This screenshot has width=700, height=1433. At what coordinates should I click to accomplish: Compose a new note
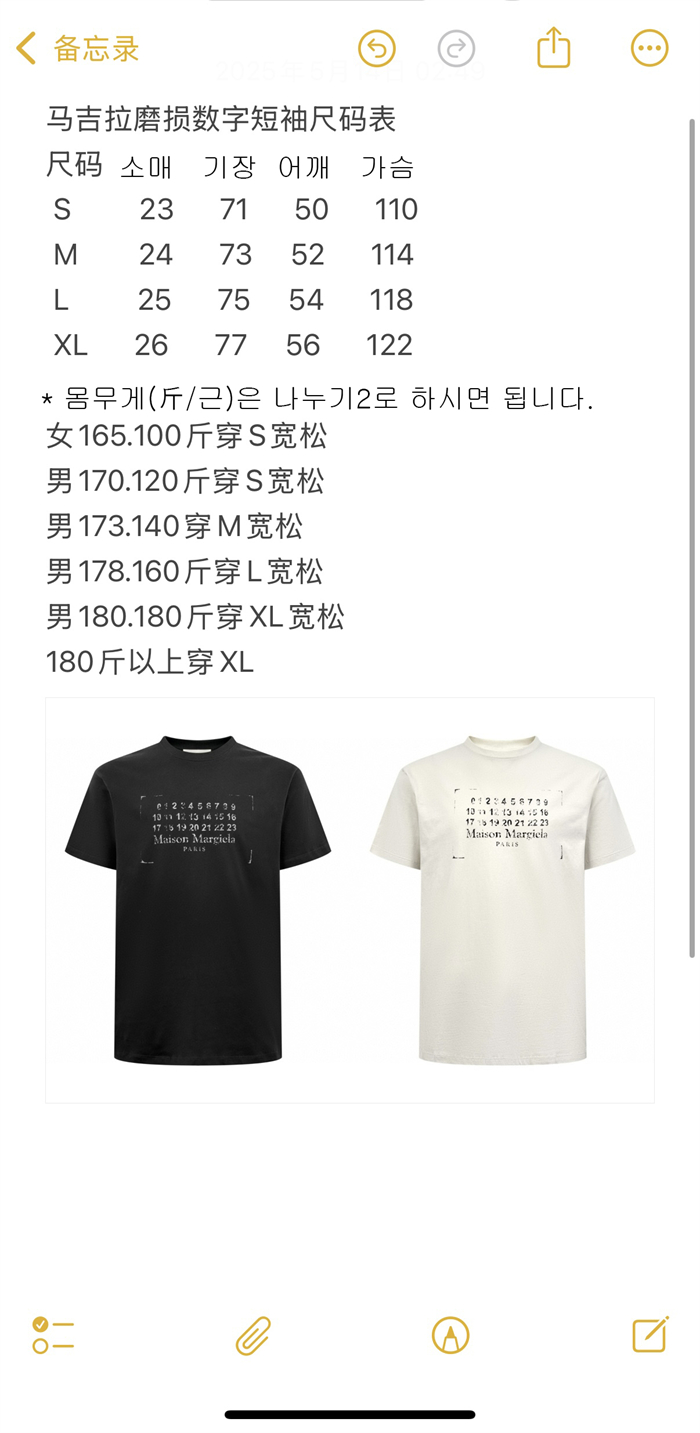(x=650, y=1334)
